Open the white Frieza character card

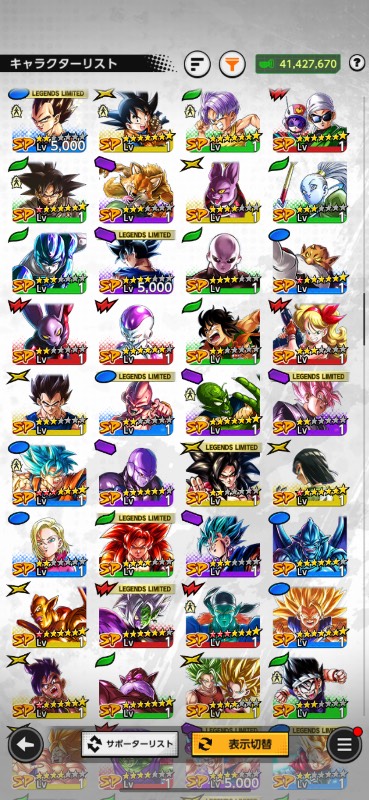tap(136, 333)
